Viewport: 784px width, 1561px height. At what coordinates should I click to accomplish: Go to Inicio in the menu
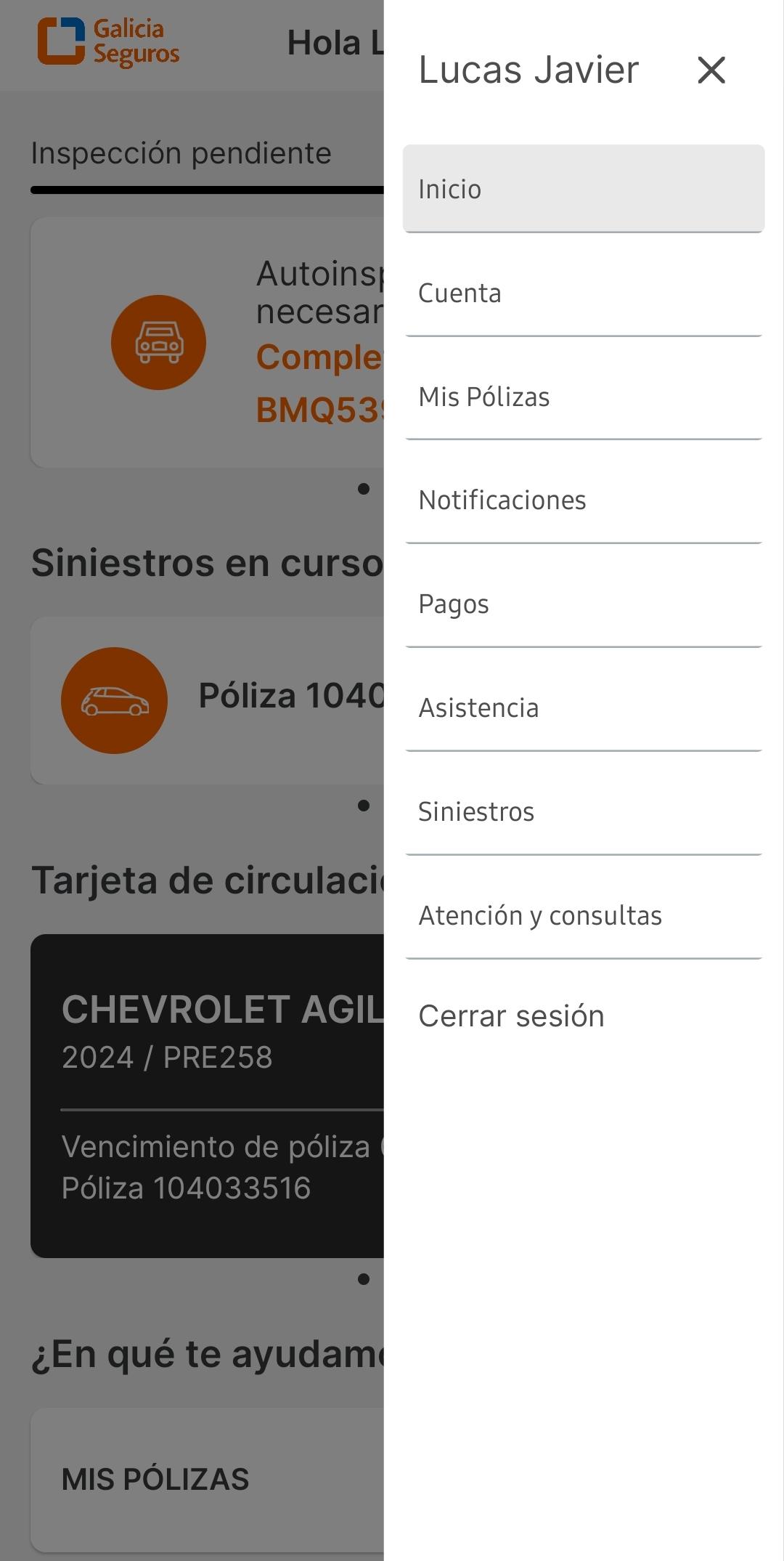coord(584,189)
